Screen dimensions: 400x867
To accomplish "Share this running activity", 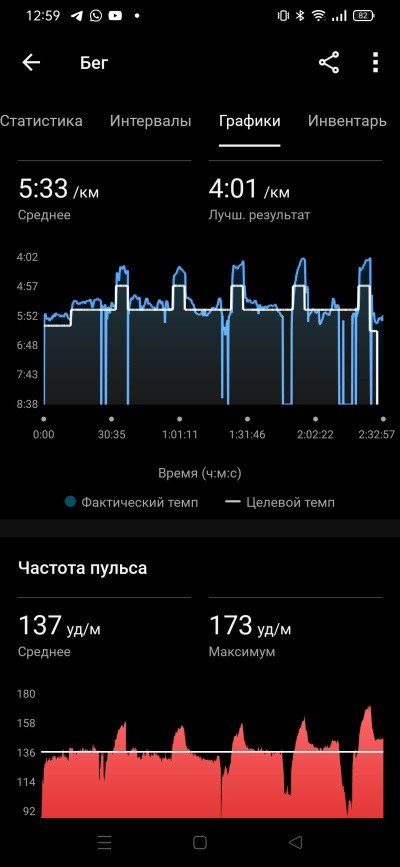I will [329, 62].
